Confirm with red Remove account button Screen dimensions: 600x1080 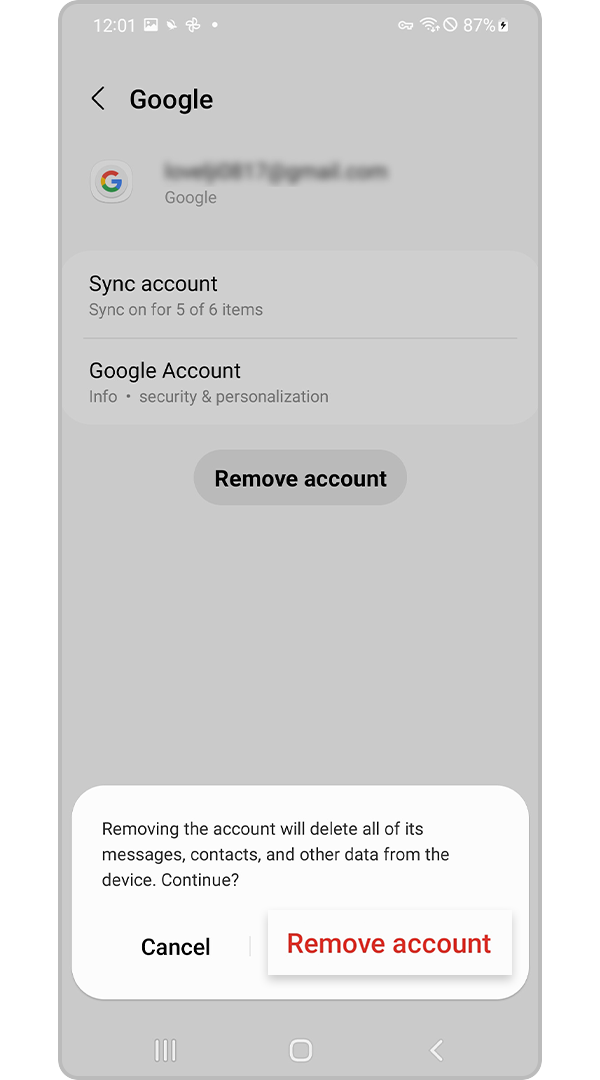click(x=389, y=944)
